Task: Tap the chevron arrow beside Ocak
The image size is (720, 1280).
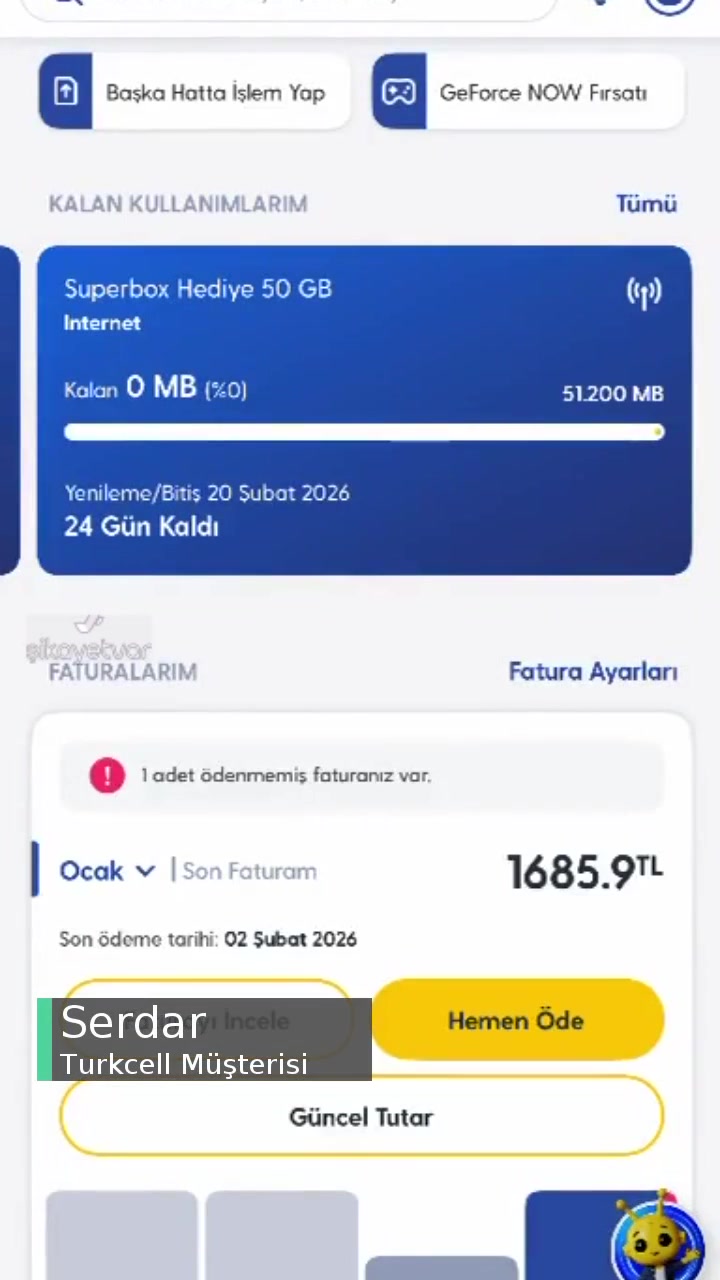Action: click(x=145, y=871)
